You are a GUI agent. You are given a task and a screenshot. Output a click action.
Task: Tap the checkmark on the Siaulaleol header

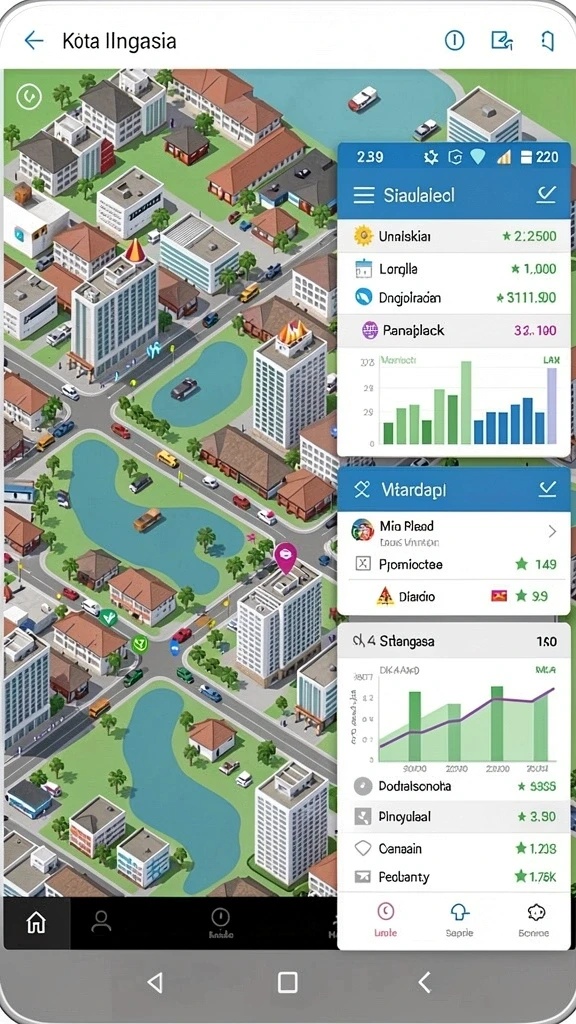point(546,194)
